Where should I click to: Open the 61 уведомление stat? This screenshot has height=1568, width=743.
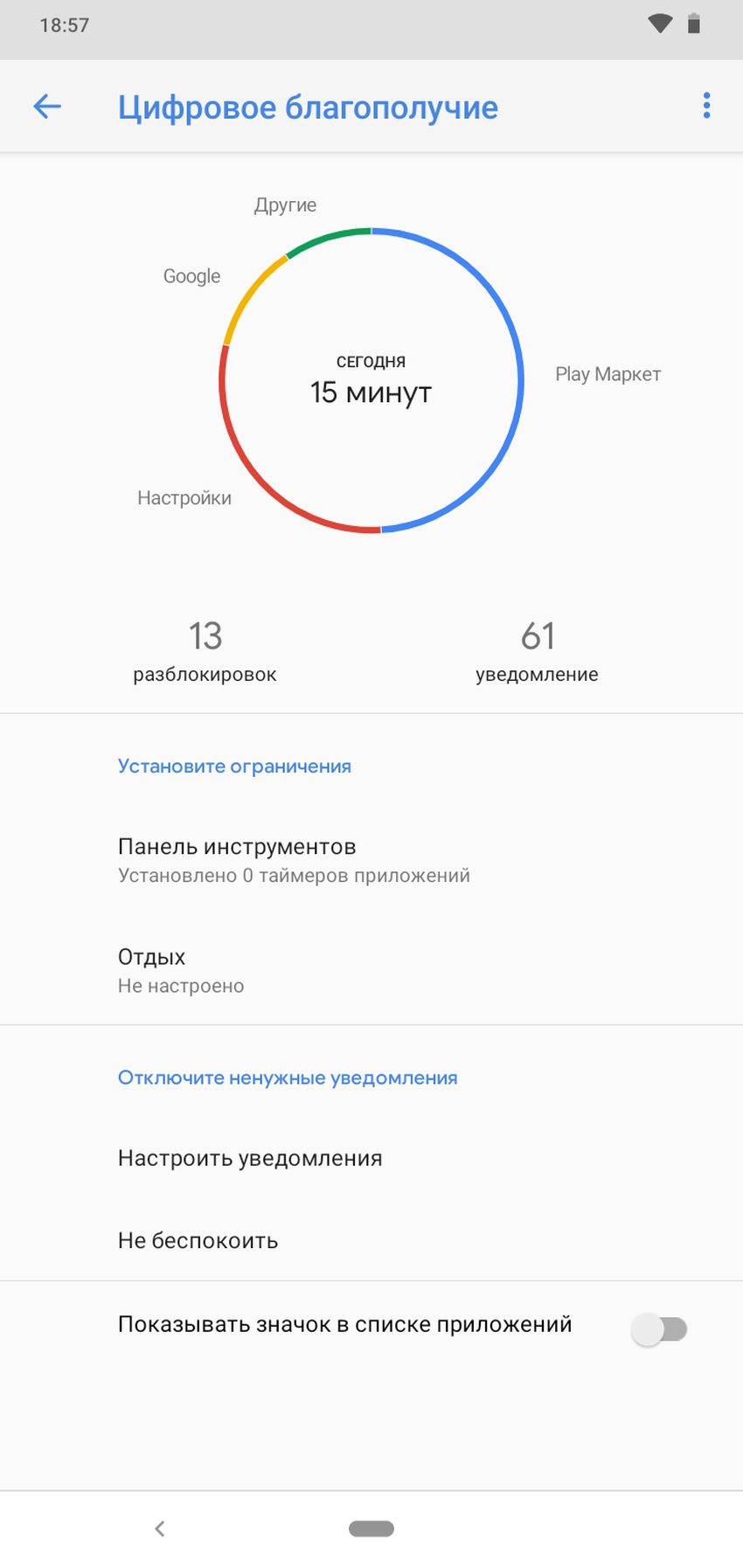pos(537,650)
